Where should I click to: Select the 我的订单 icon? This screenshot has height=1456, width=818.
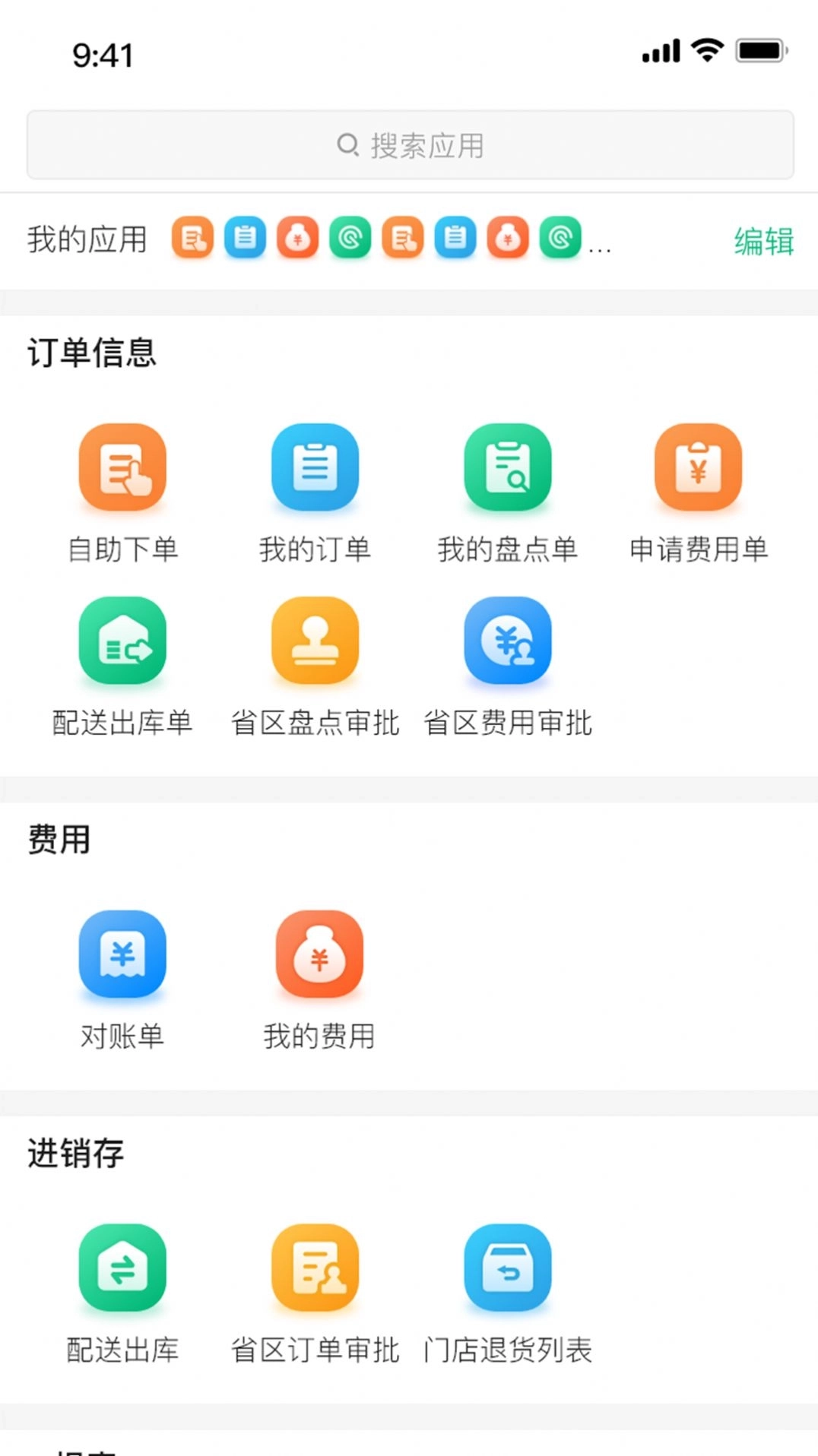(x=315, y=469)
